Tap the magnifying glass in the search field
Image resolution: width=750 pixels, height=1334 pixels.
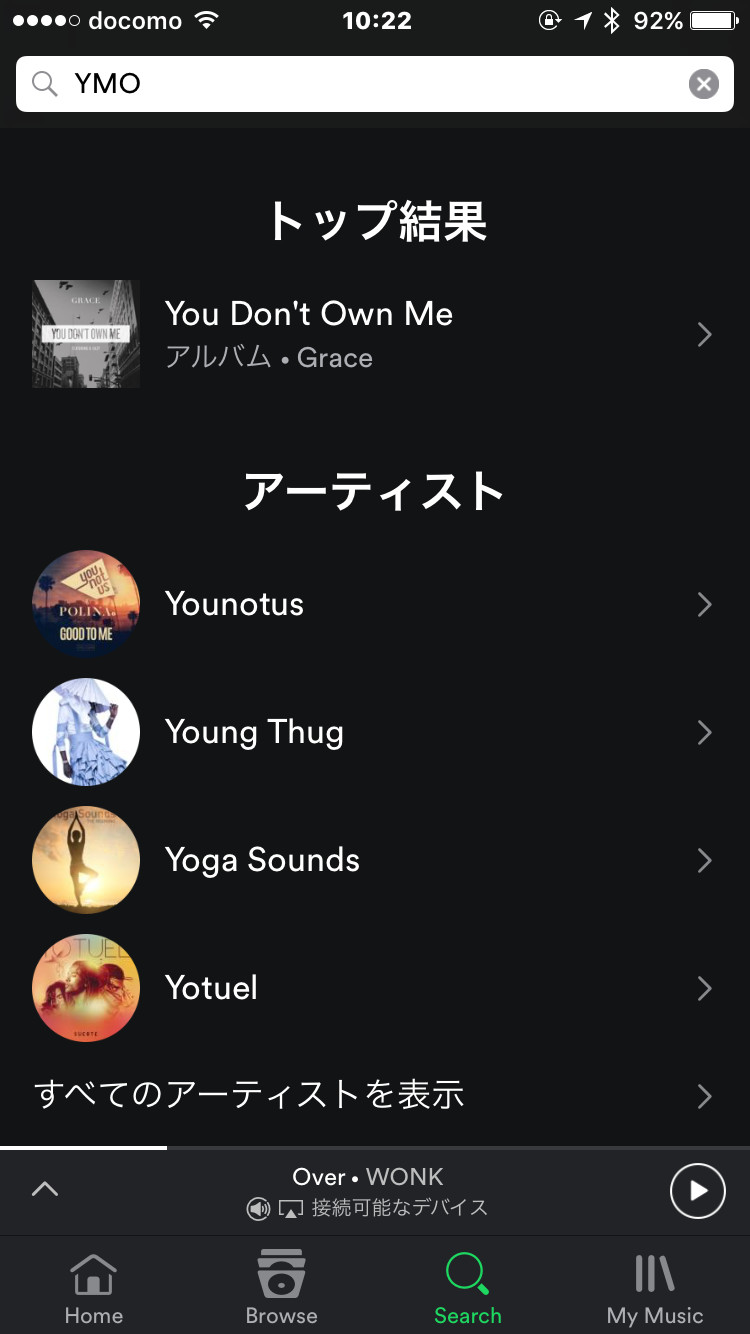(44, 83)
